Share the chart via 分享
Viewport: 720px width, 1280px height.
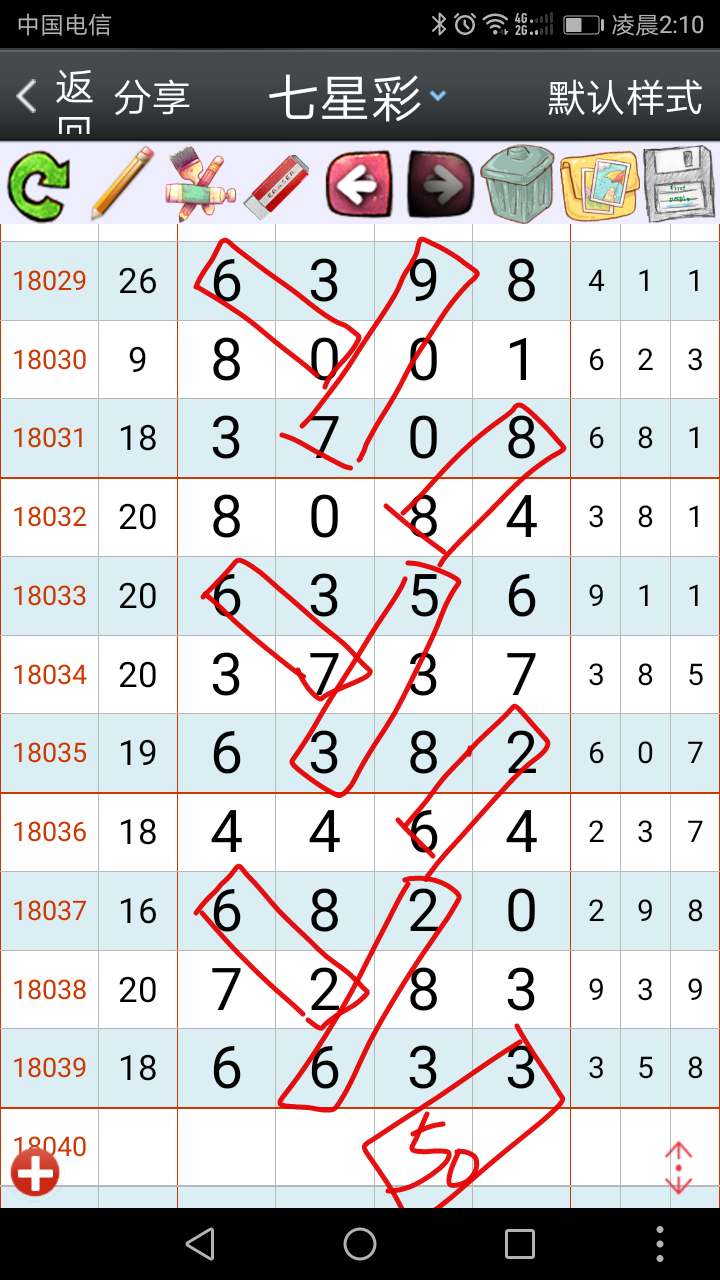(152, 98)
